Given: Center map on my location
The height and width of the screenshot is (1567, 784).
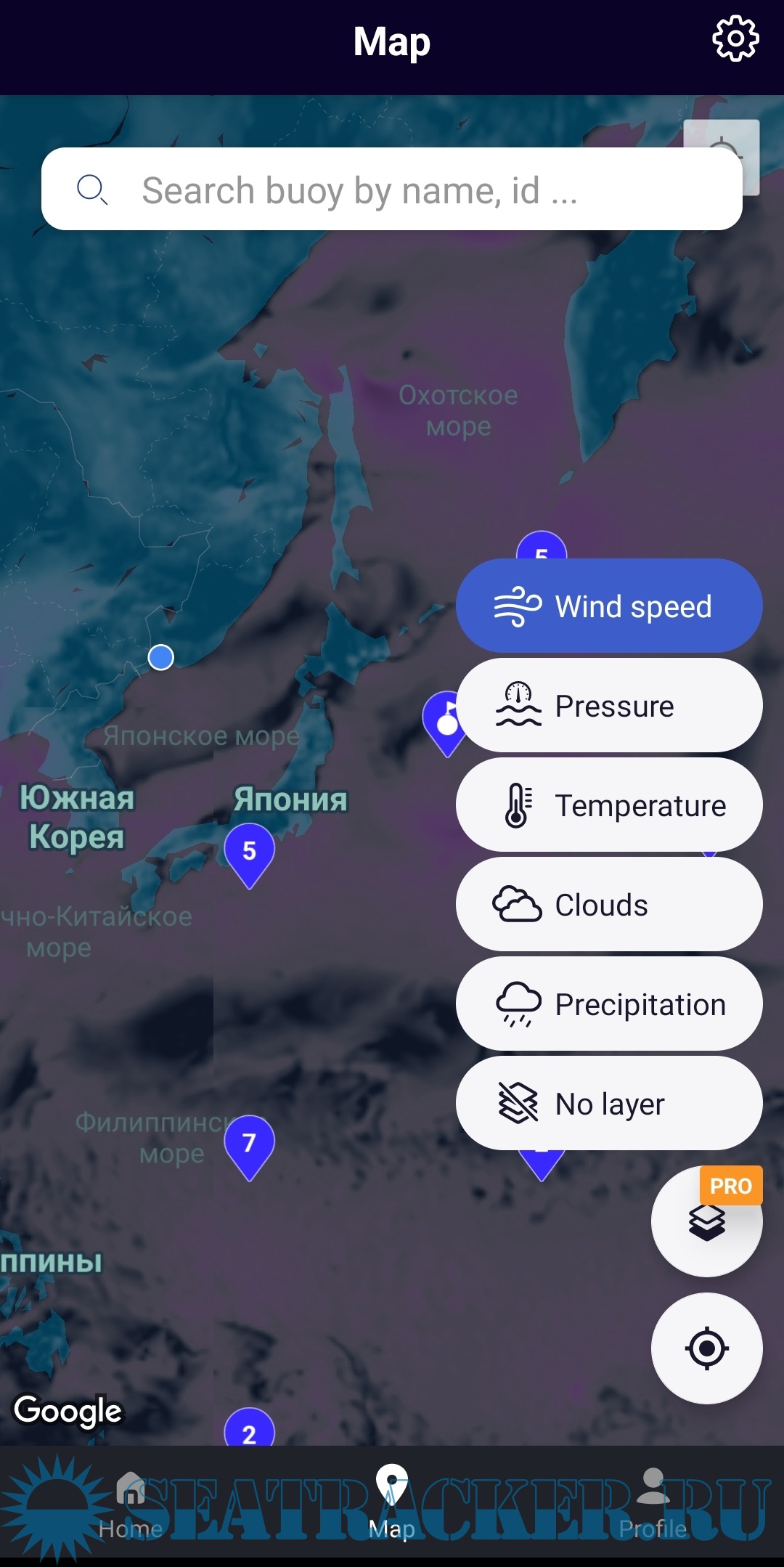Looking at the screenshot, I should pos(706,1348).
